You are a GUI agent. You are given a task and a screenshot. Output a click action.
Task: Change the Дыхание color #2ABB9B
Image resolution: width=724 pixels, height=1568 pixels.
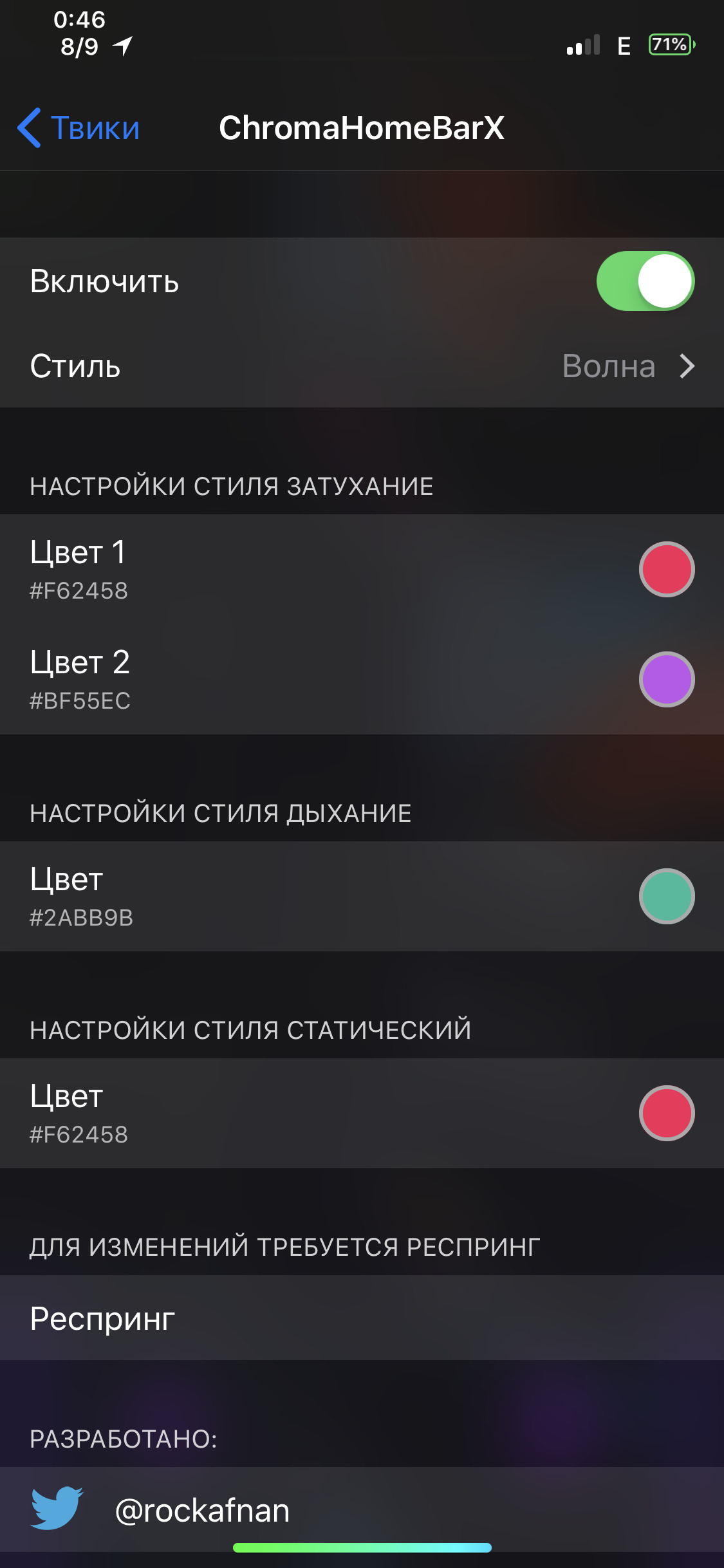(x=667, y=896)
